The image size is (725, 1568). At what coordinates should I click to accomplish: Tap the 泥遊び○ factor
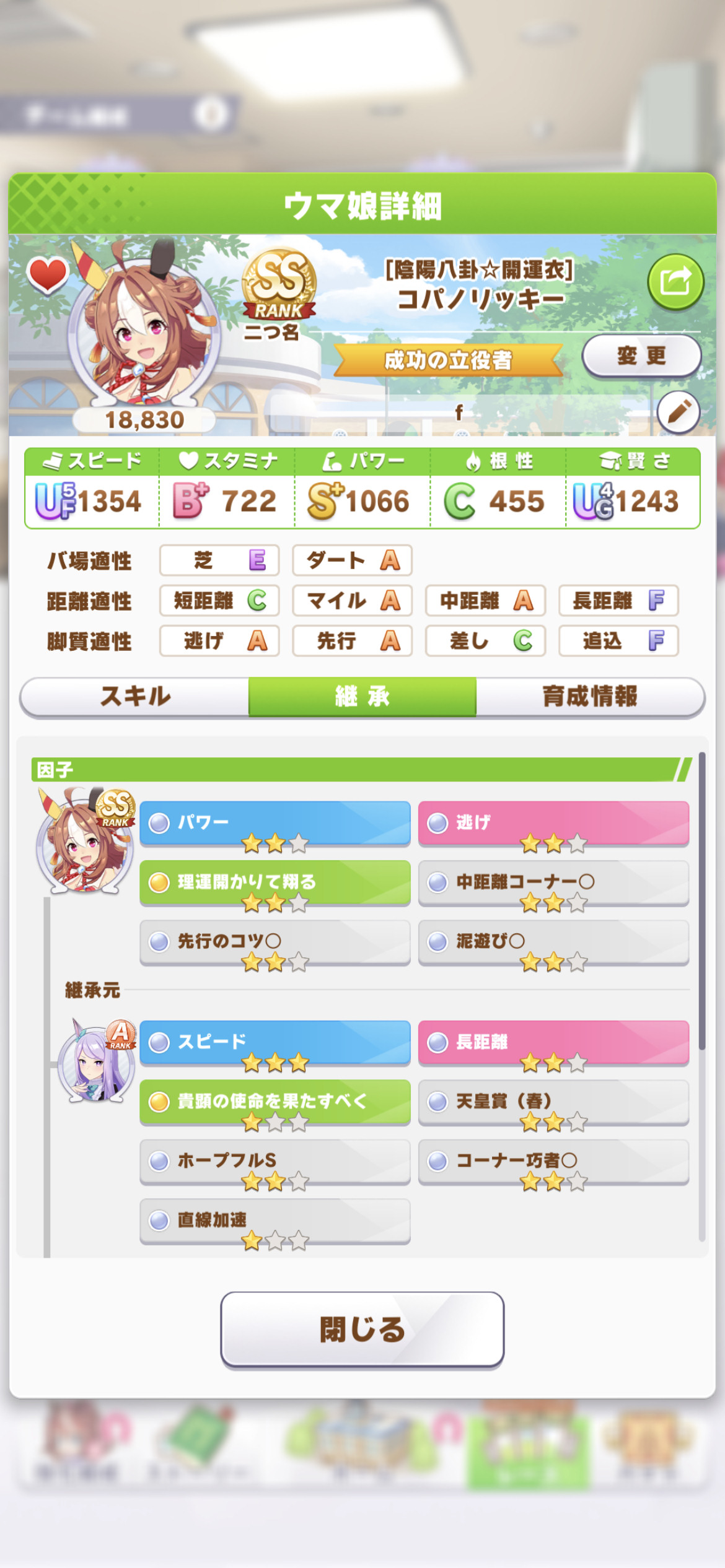553,942
